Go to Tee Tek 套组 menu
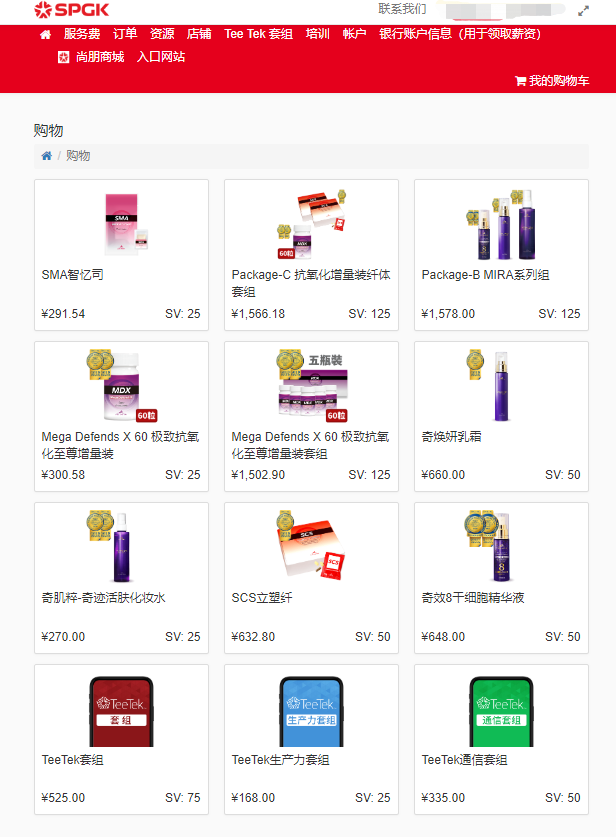Viewport: 616px width, 837px height. pyautogui.click(x=258, y=34)
